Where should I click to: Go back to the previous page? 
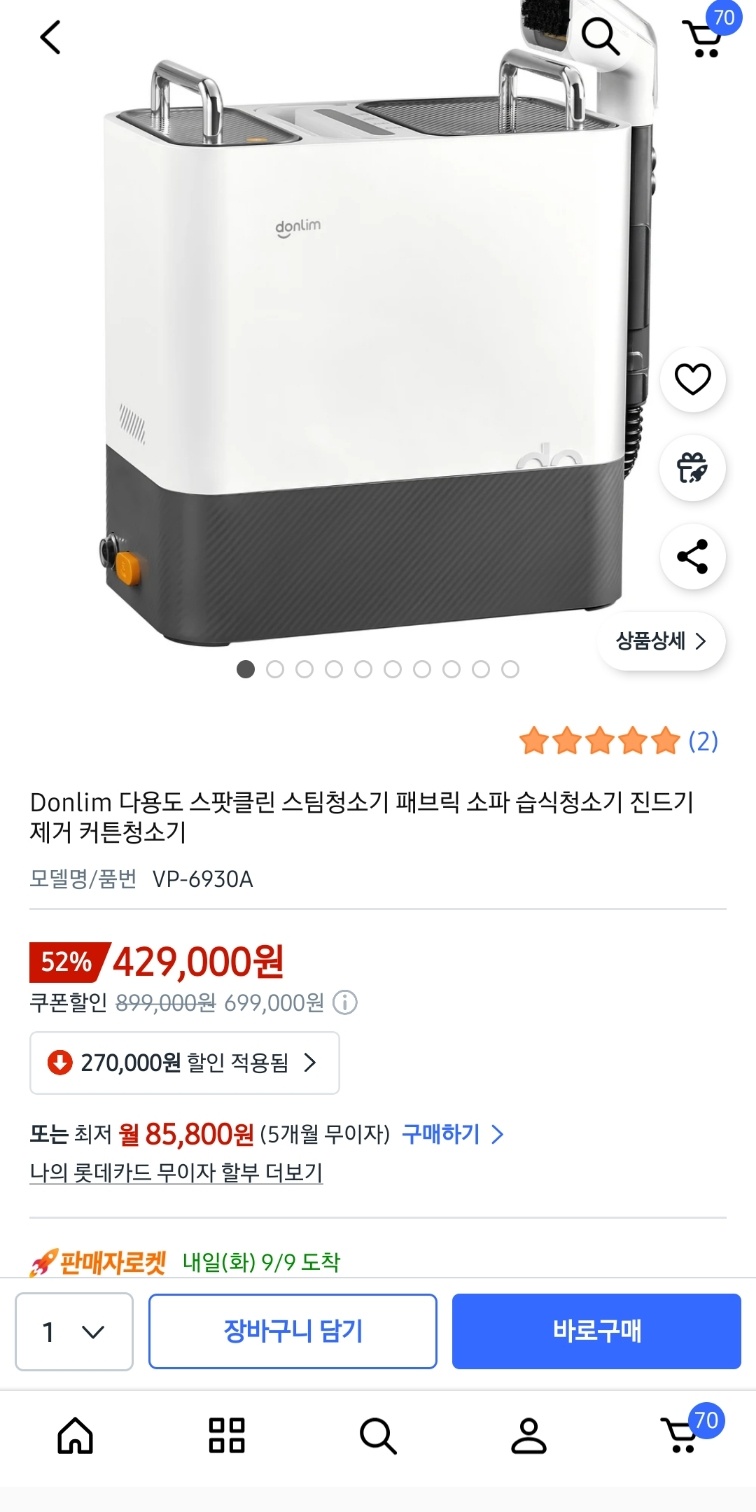pyautogui.click(x=50, y=38)
